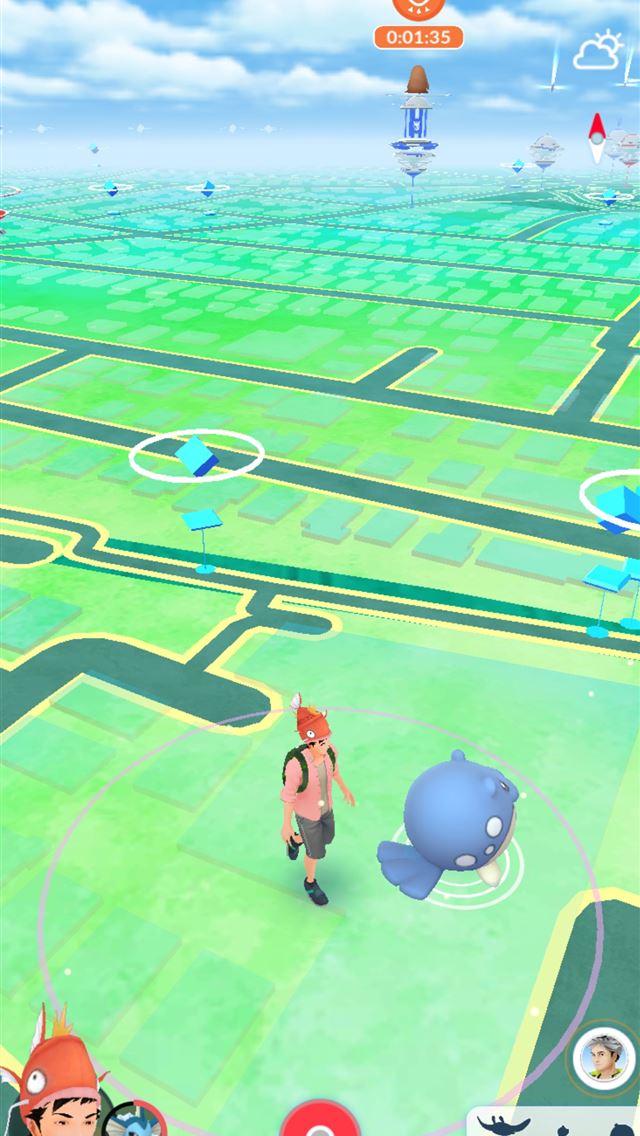
Task: Open the buddy Pokémon icon
Action: pyautogui.click(x=136, y=1120)
